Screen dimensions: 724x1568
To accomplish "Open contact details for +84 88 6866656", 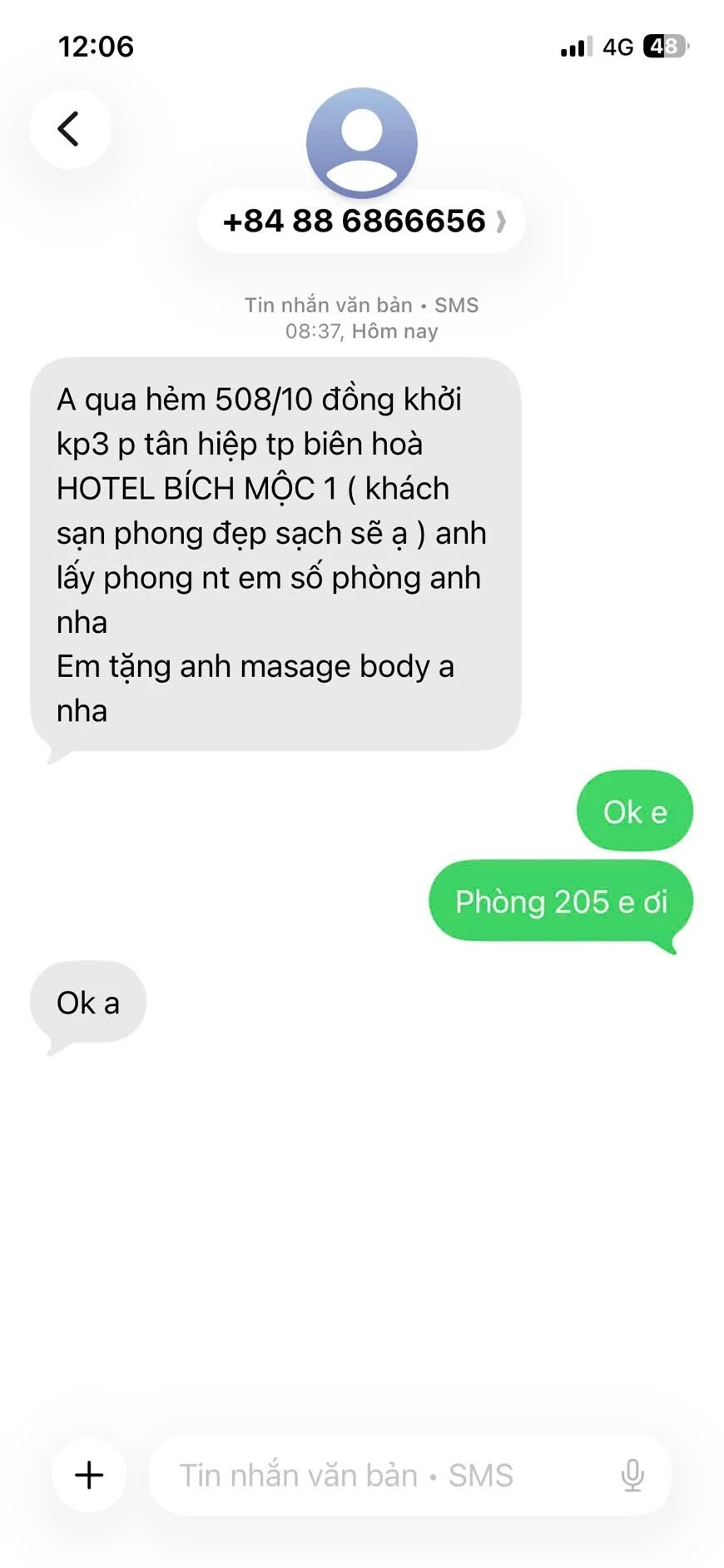I will tap(362, 222).
